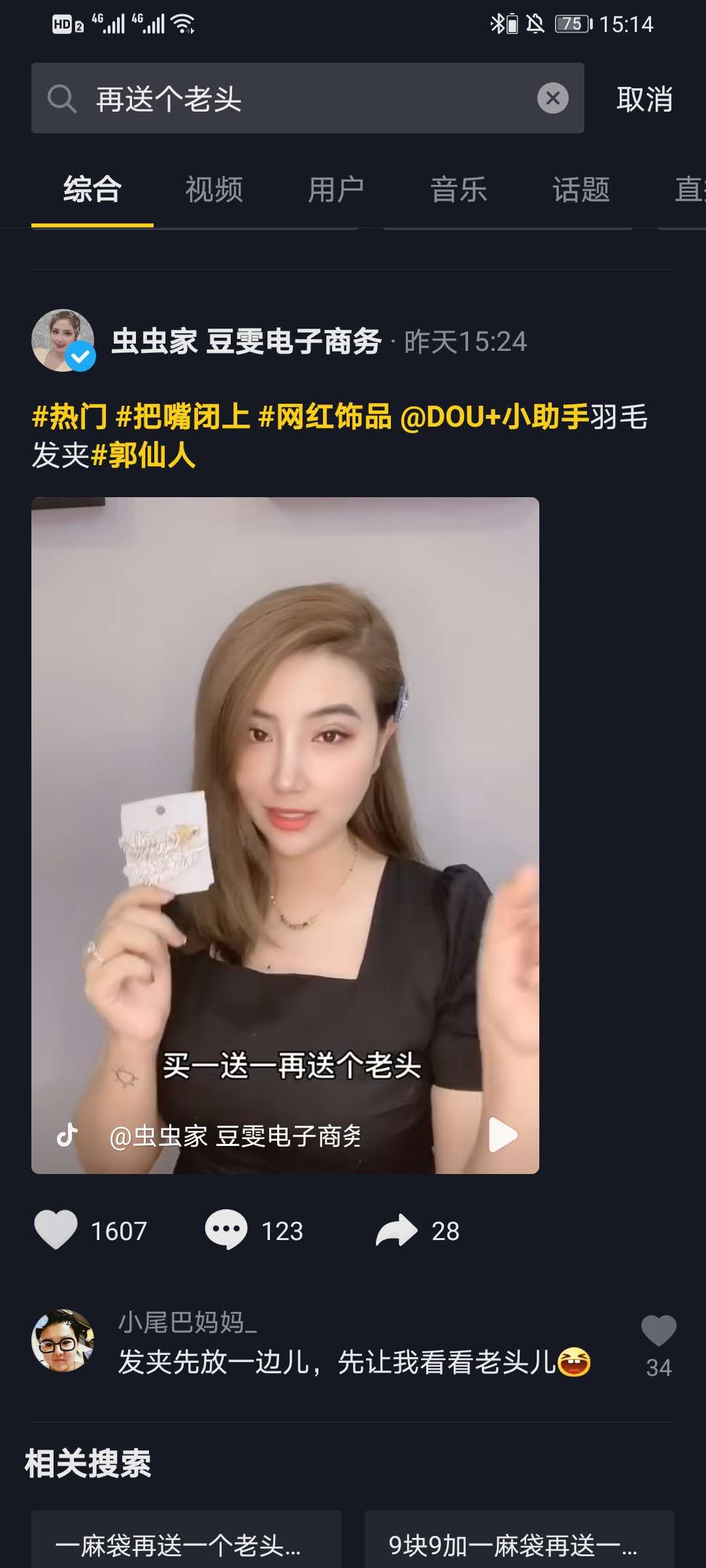
Task: Open the #把嘴闭上 hashtag
Action: tap(182, 417)
